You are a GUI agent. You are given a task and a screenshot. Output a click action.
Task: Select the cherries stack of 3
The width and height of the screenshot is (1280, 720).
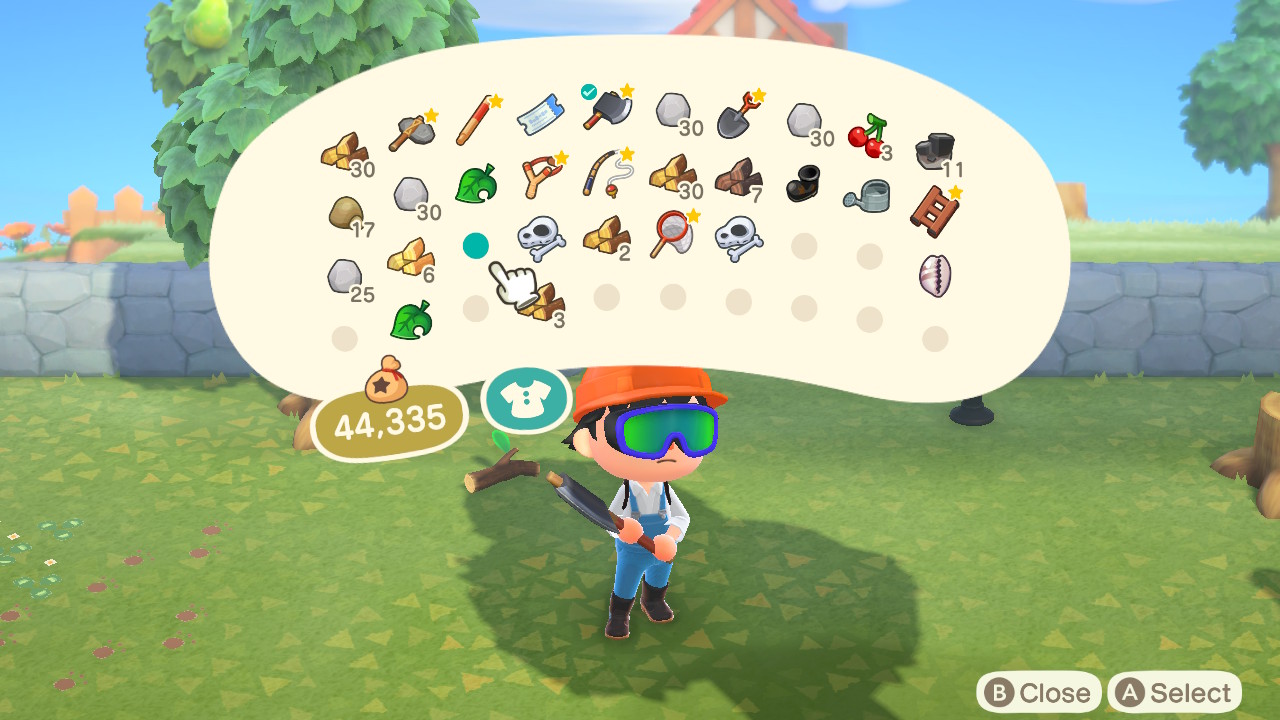pyautogui.click(x=866, y=137)
